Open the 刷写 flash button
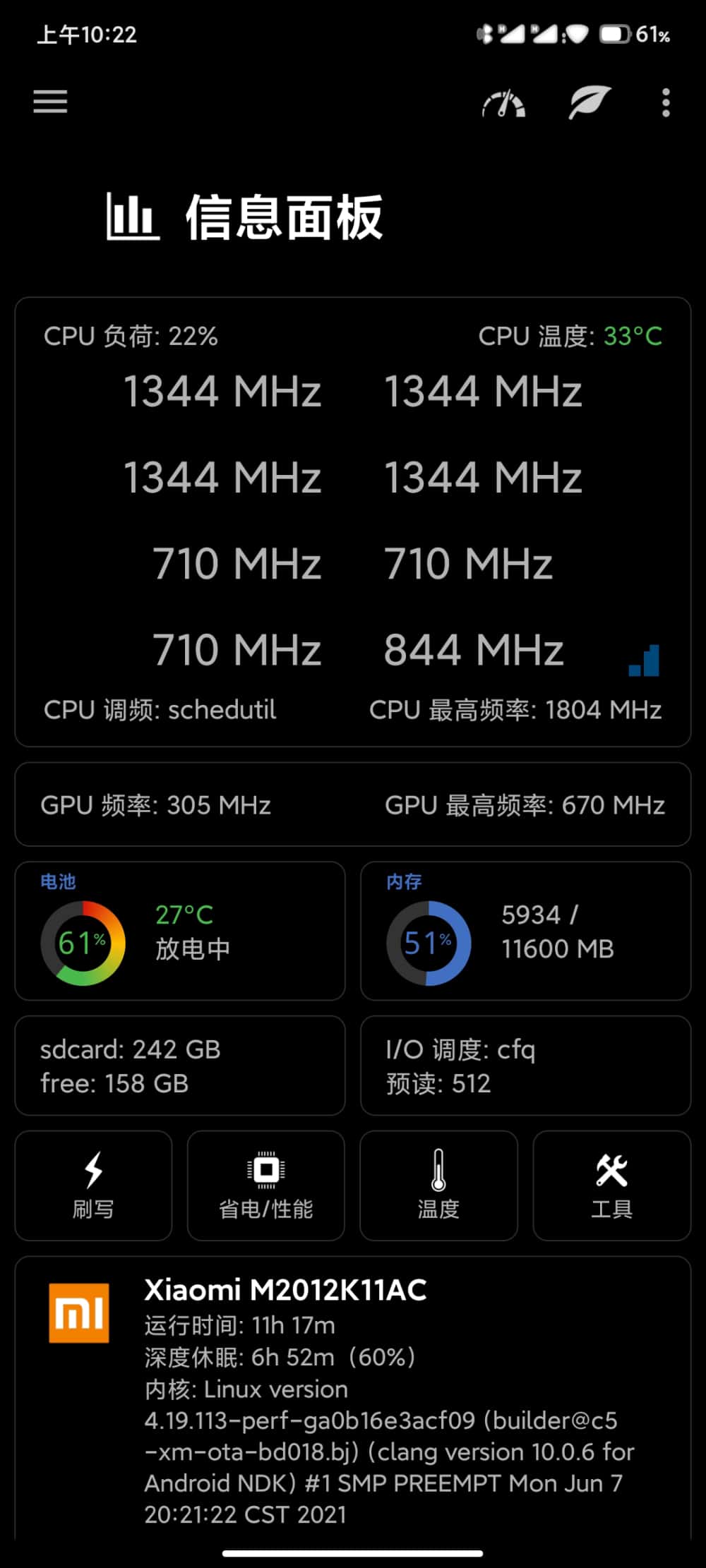This screenshot has width=706, height=1568. 93,1186
